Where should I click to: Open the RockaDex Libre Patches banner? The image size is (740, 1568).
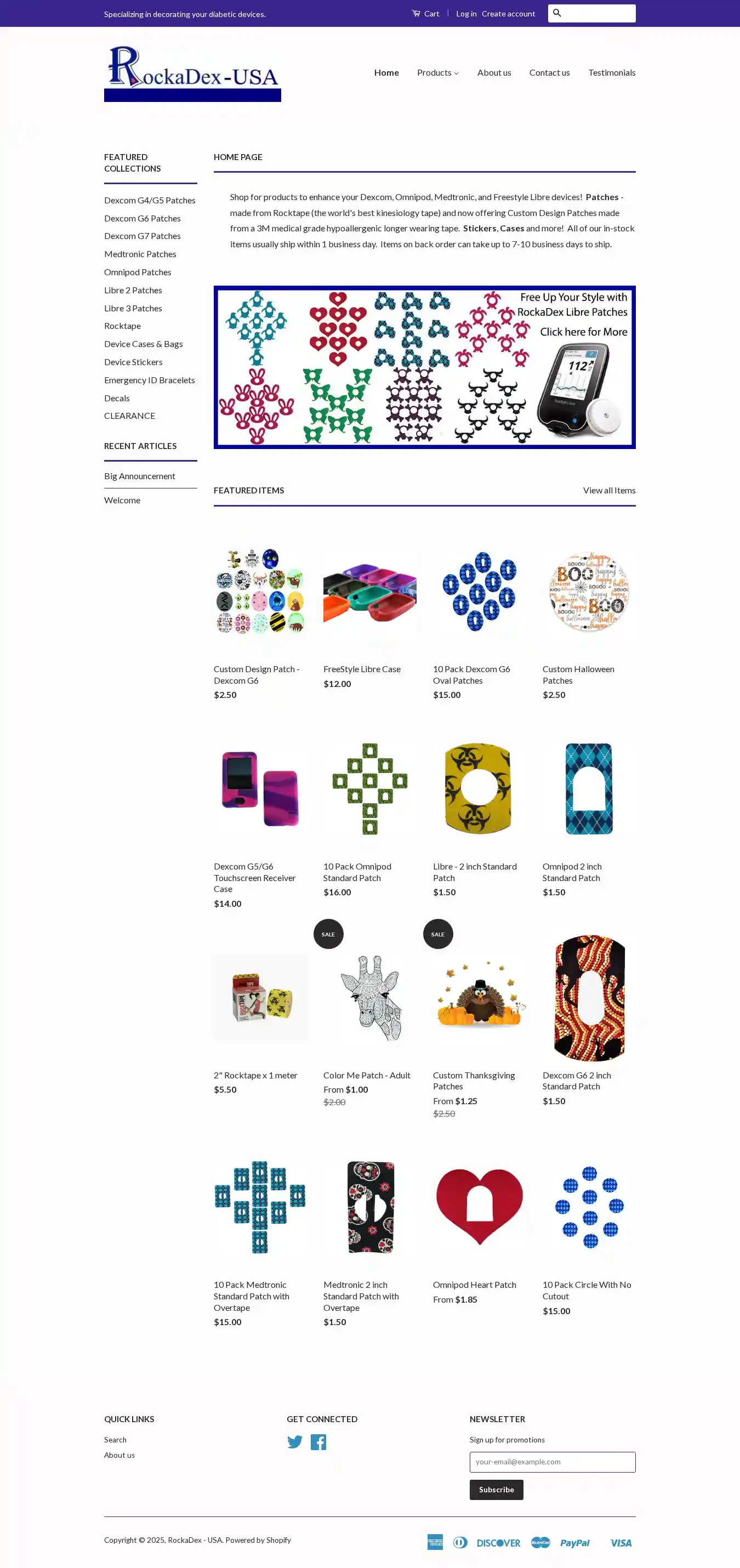pyautogui.click(x=424, y=367)
